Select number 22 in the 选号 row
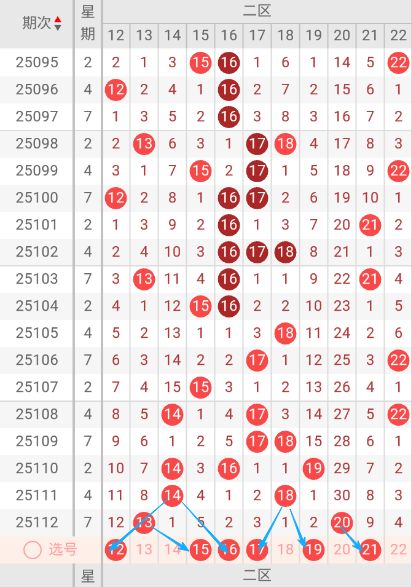Viewport: 412px width, 587px height. [398, 550]
